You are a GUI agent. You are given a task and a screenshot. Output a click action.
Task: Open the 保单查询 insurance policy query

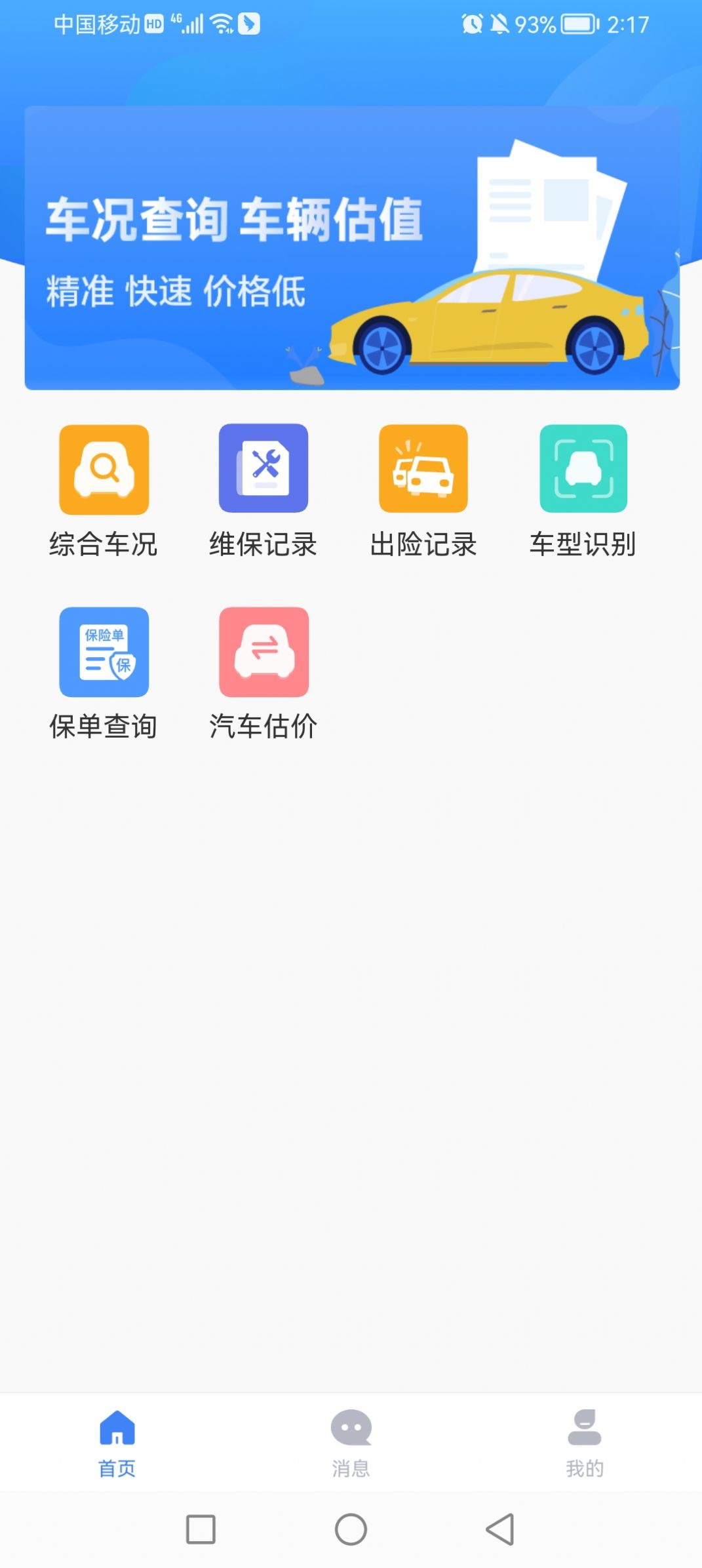(x=104, y=653)
